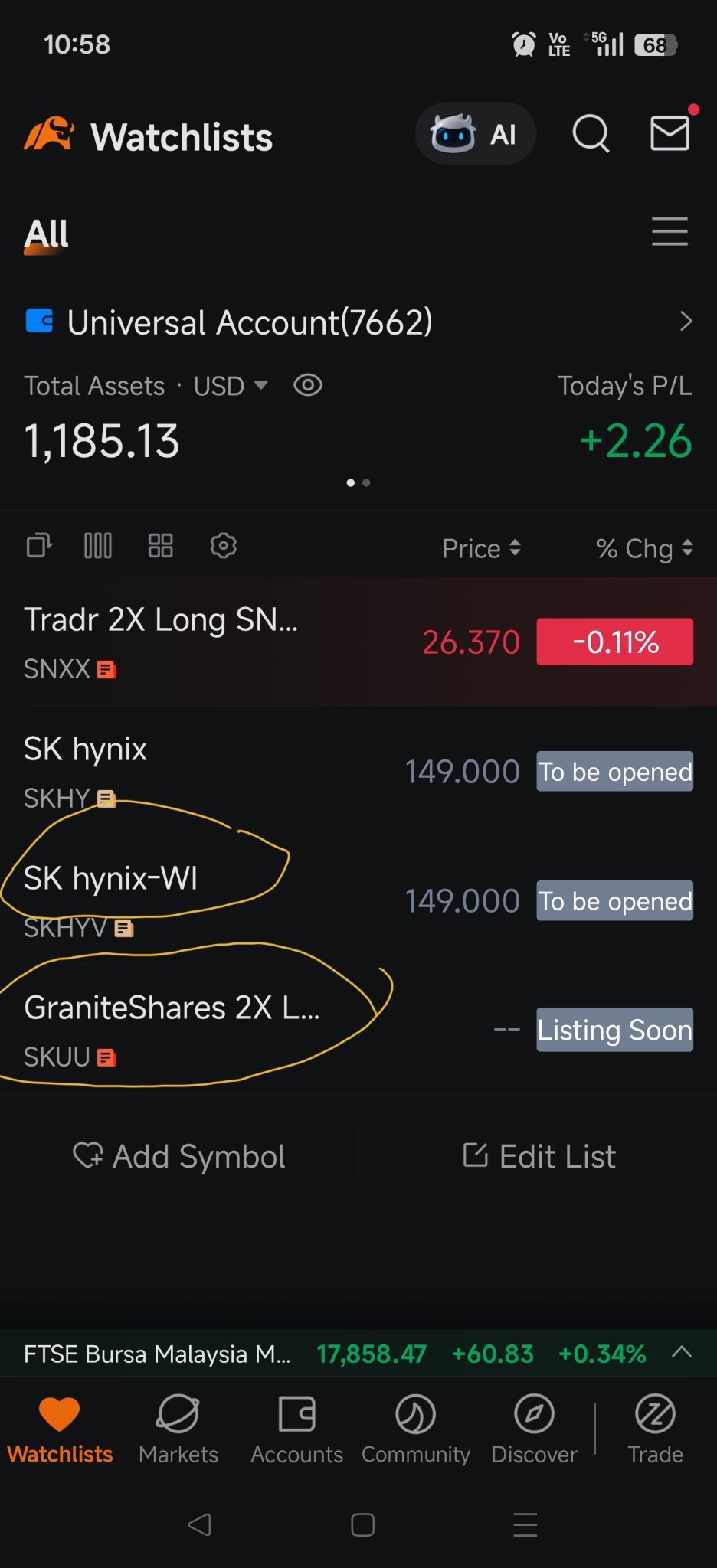Open Tradr 2X Long SNXX stock
The height and width of the screenshot is (1568, 717).
[358, 642]
